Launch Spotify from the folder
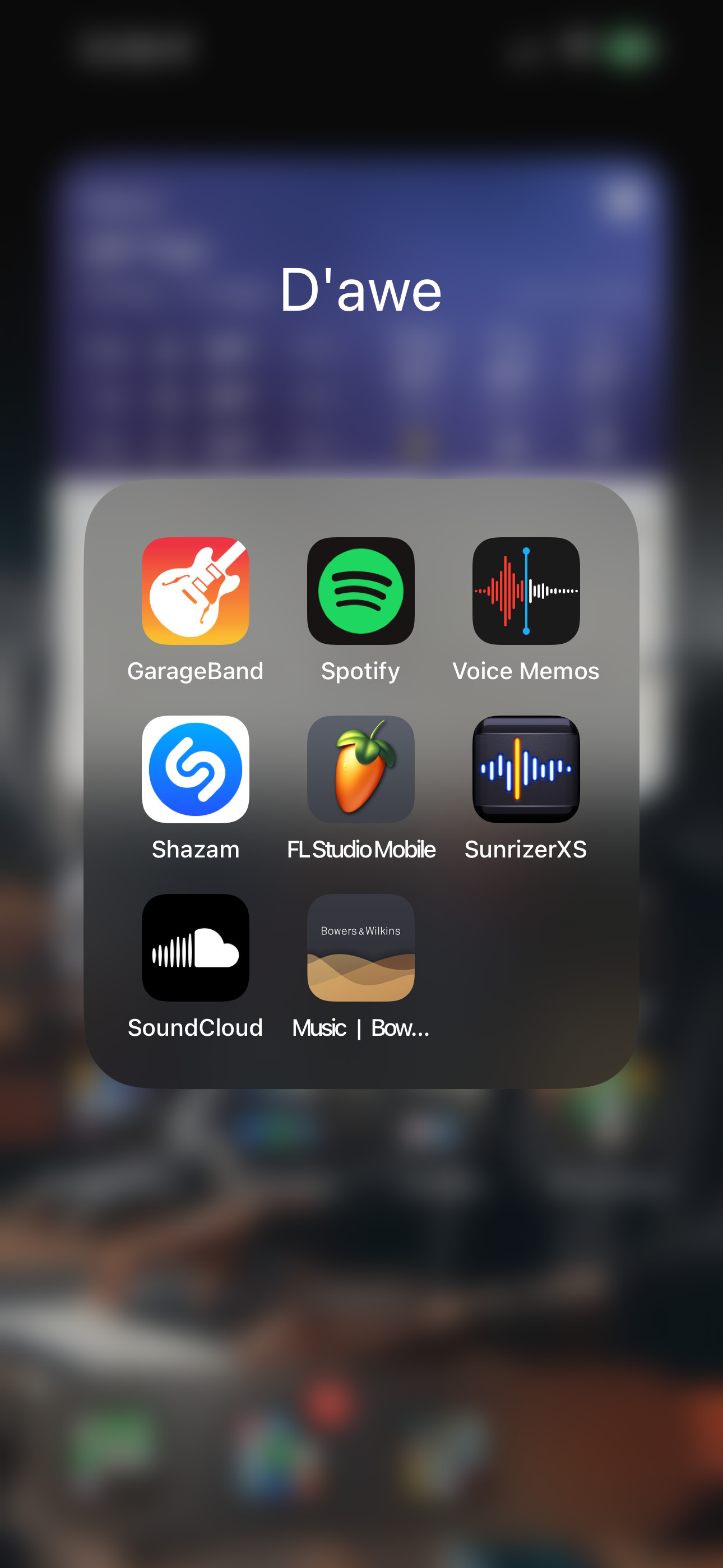The width and height of the screenshot is (723, 1568). click(x=361, y=591)
